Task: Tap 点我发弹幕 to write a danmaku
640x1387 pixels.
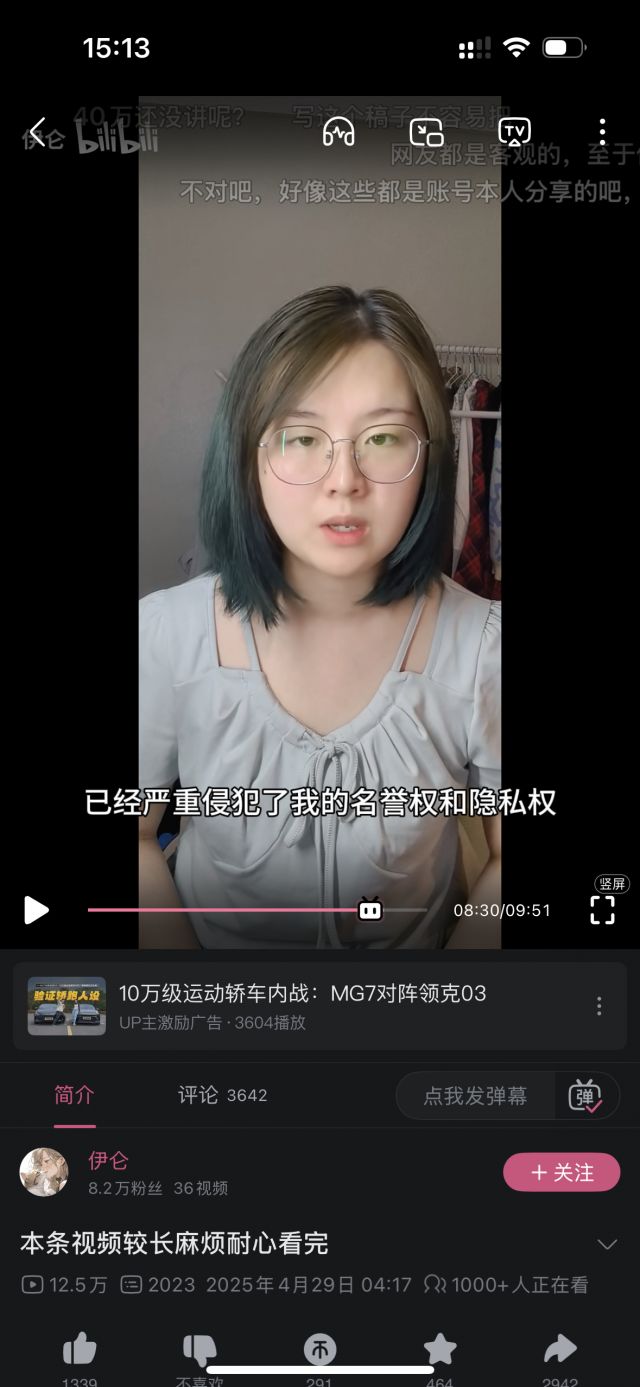Action: [475, 1096]
